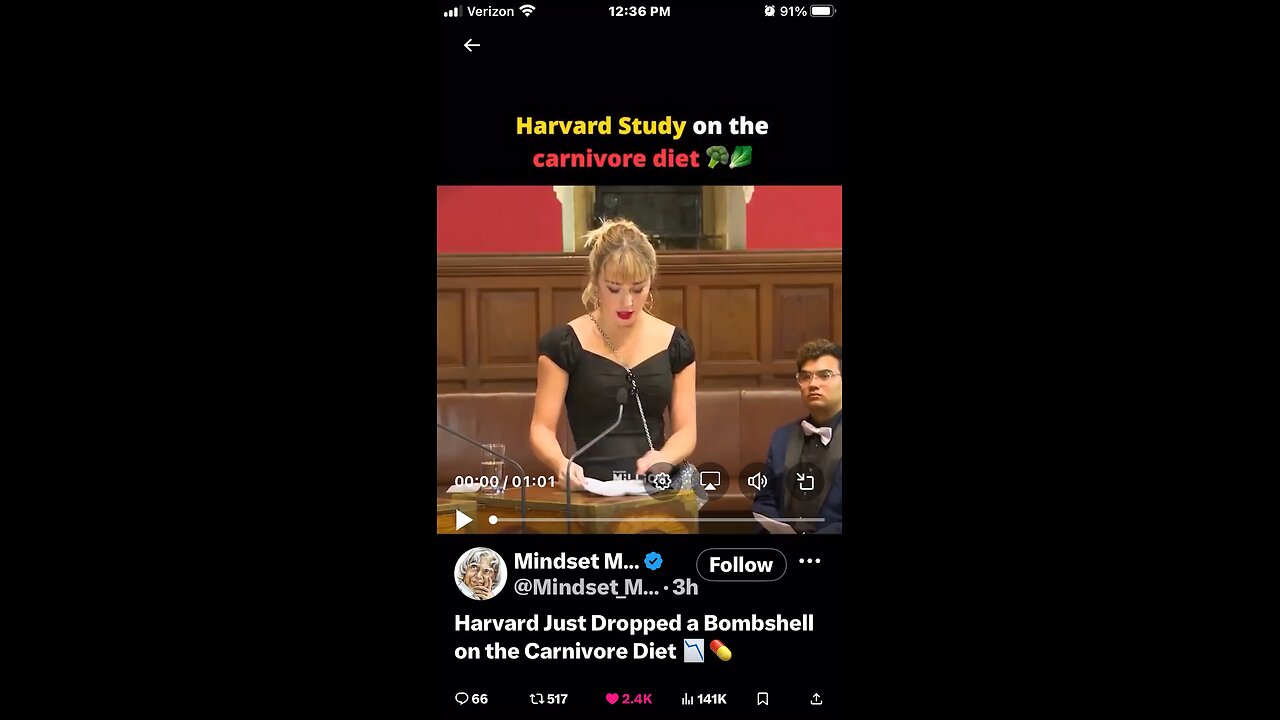Like the post with the heart icon
Viewport: 1280px width, 720px height.
pos(612,699)
